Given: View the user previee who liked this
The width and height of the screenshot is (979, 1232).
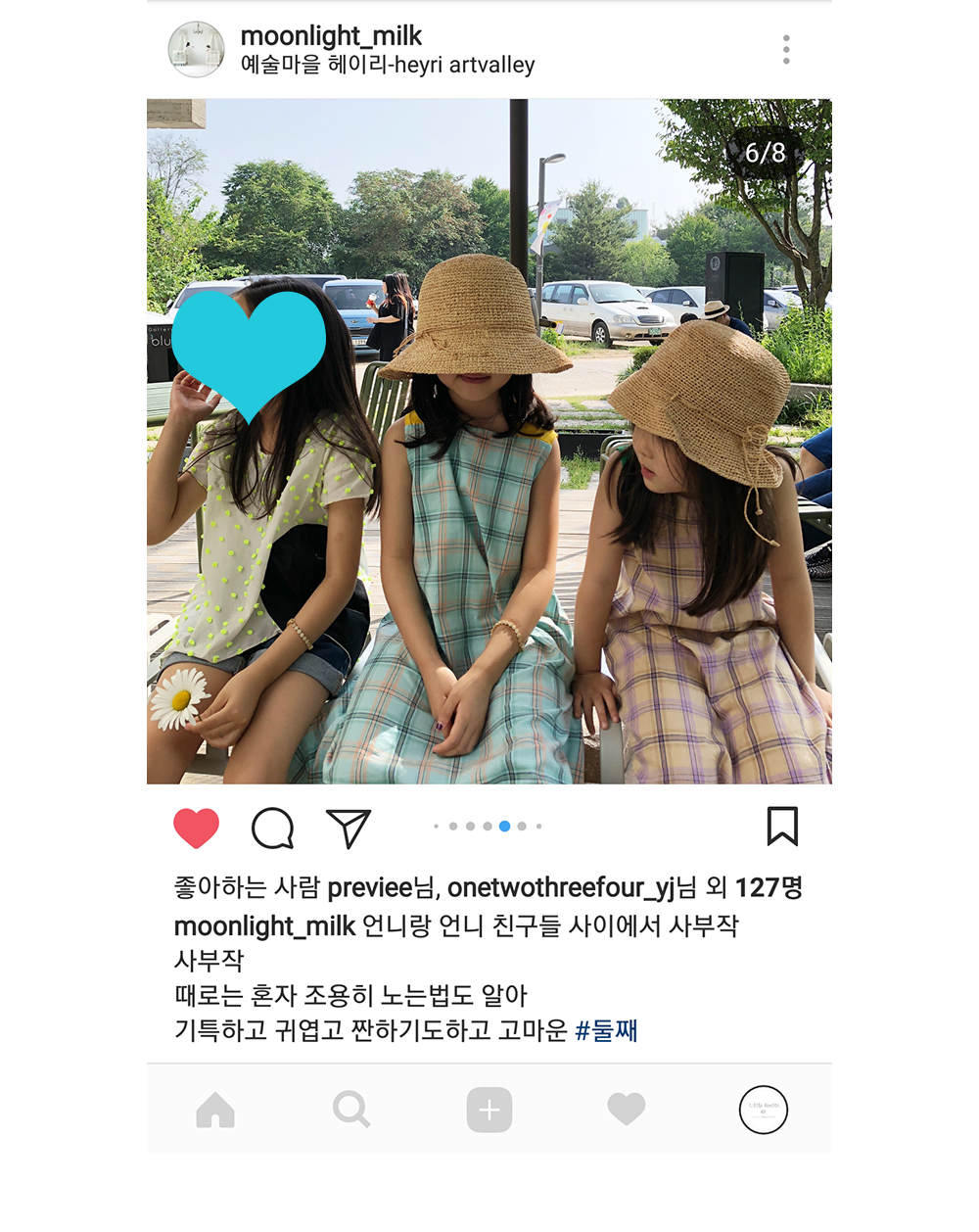Looking at the screenshot, I should point(369,888).
